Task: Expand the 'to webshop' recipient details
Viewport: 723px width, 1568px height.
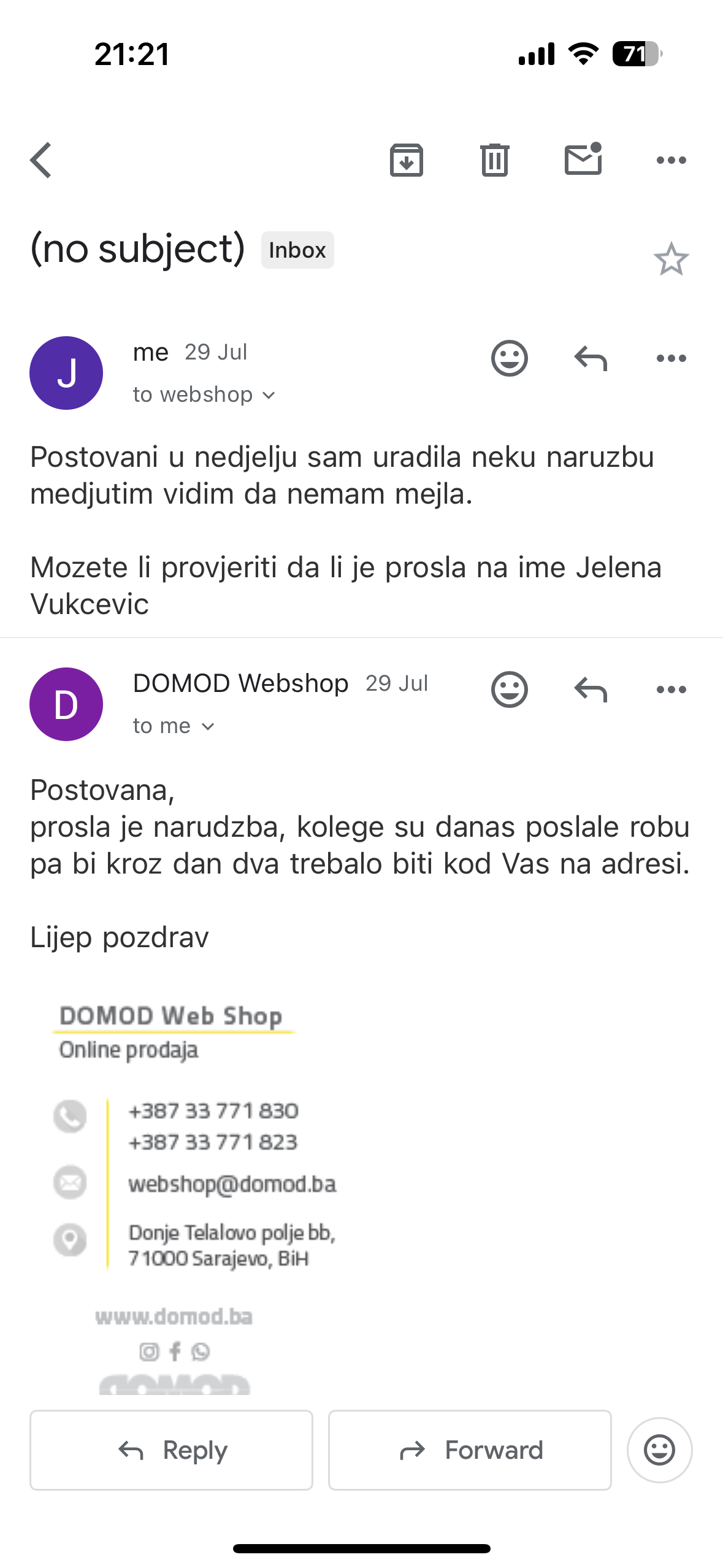Action: click(204, 394)
